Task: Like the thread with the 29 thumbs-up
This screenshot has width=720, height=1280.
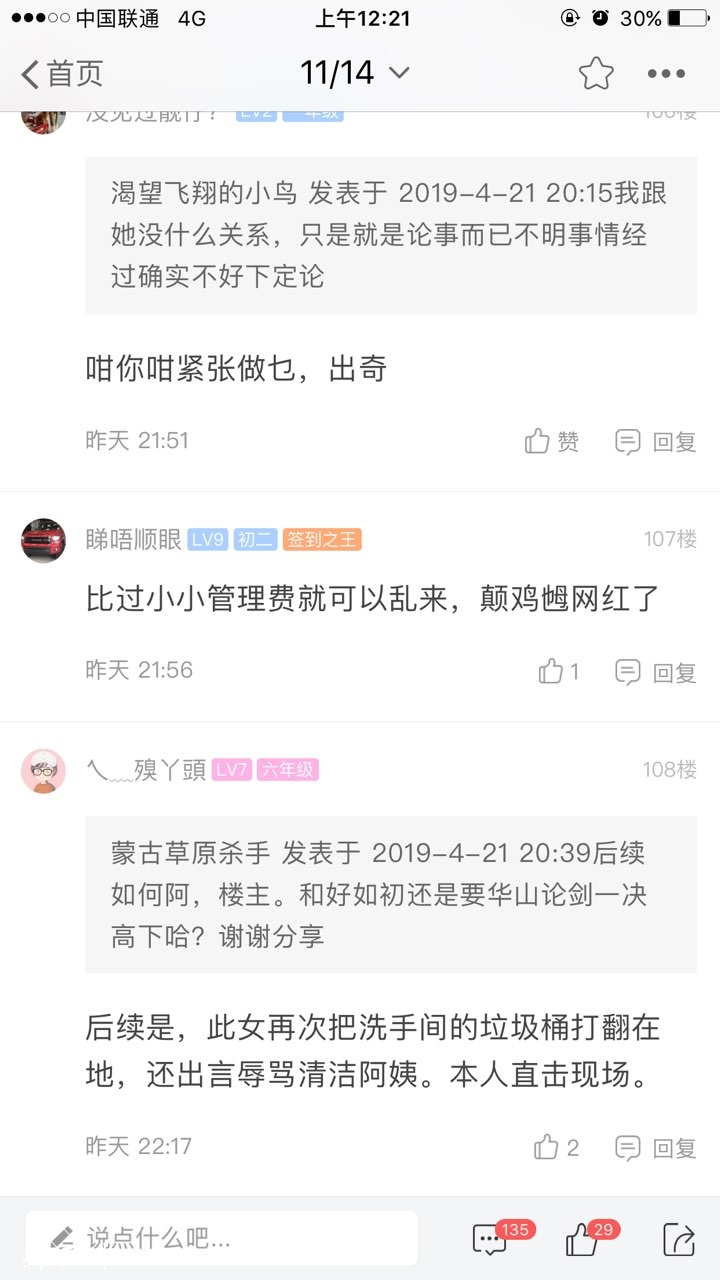Action: click(584, 1239)
